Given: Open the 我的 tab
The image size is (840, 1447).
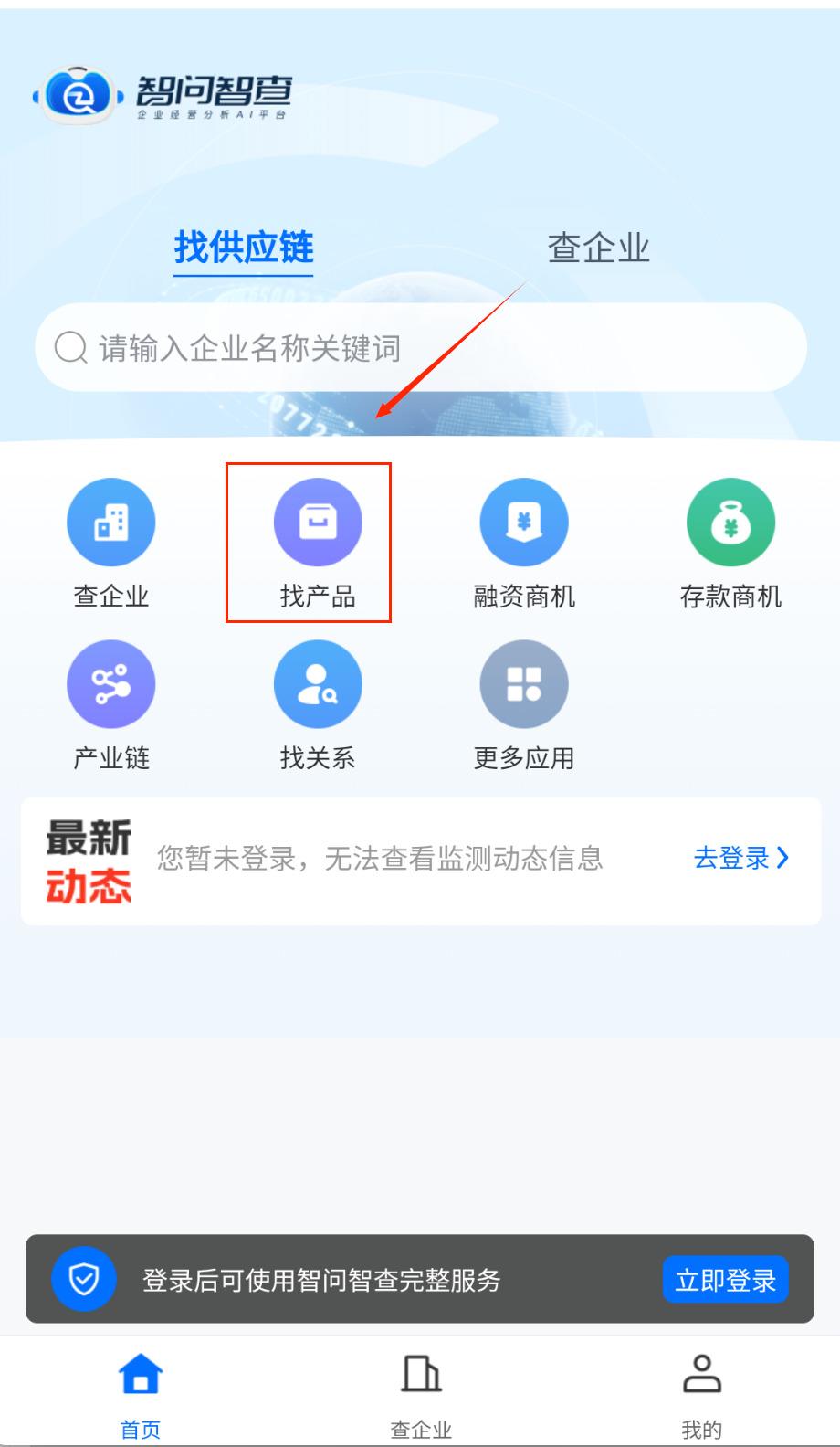Looking at the screenshot, I should (x=701, y=1393).
